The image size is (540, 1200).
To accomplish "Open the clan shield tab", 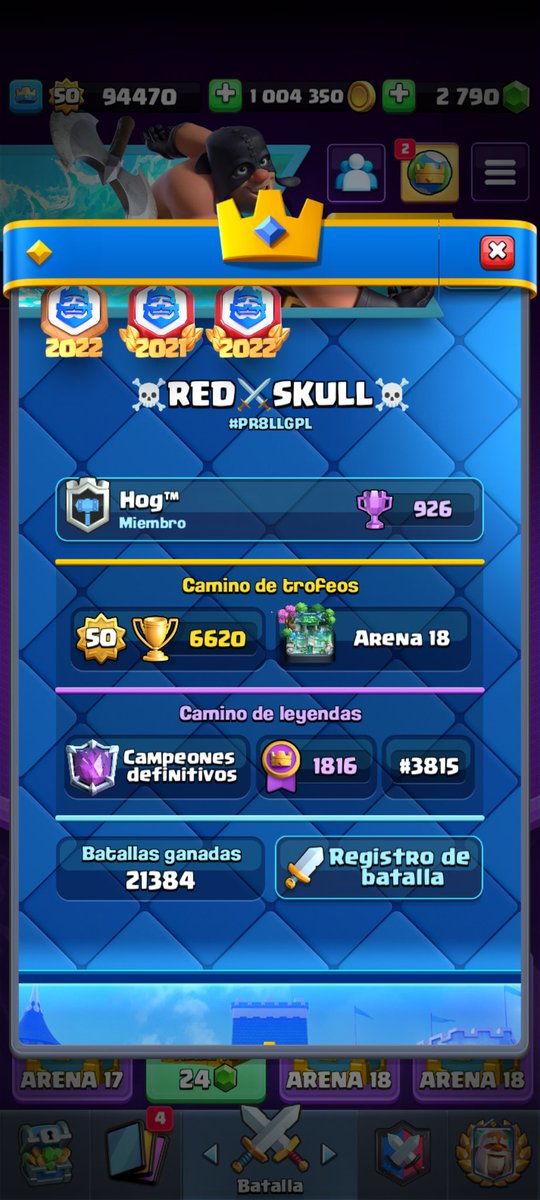I will (x=403, y=1154).
